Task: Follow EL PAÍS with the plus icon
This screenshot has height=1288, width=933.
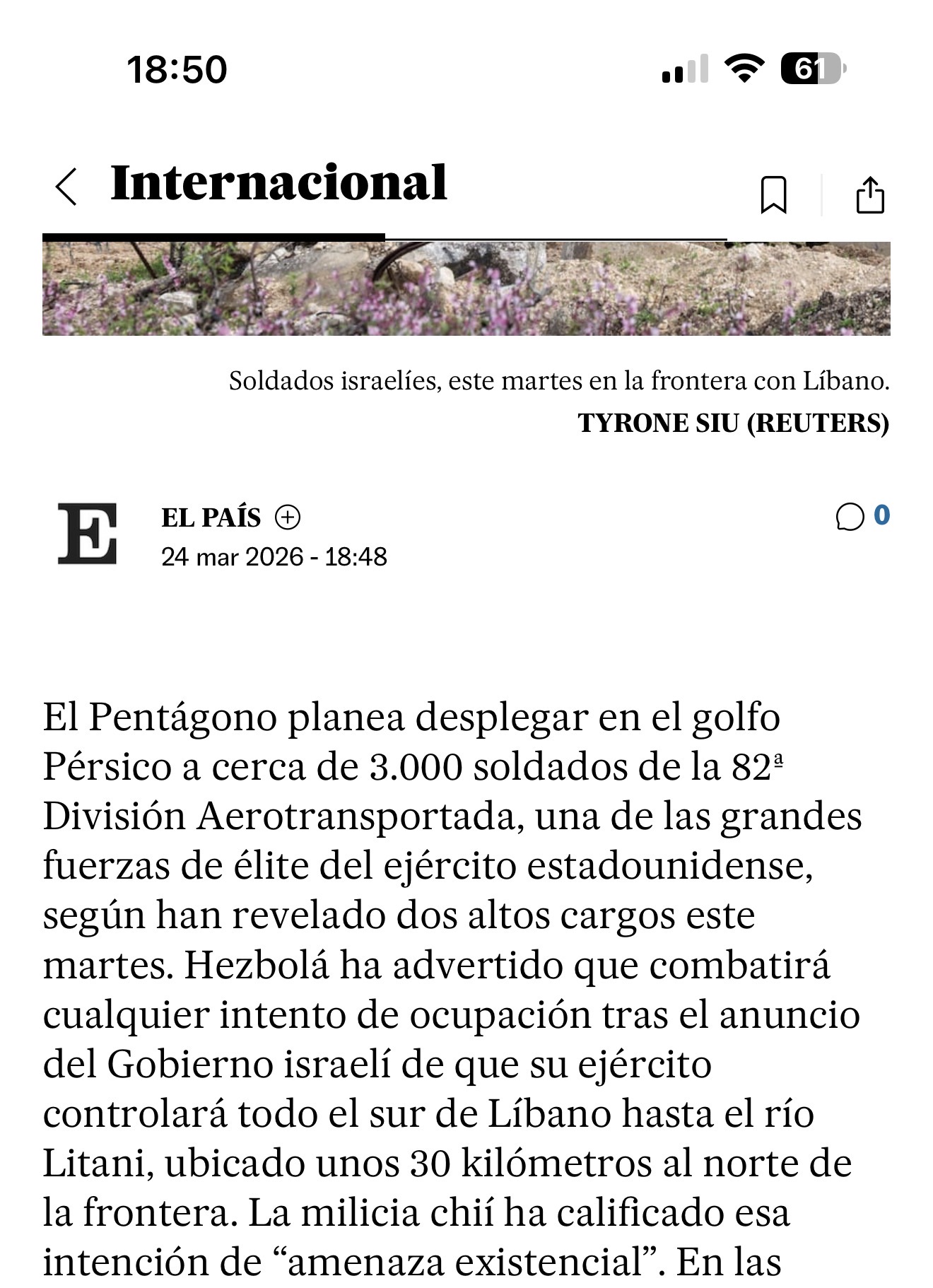Action: 287,517
